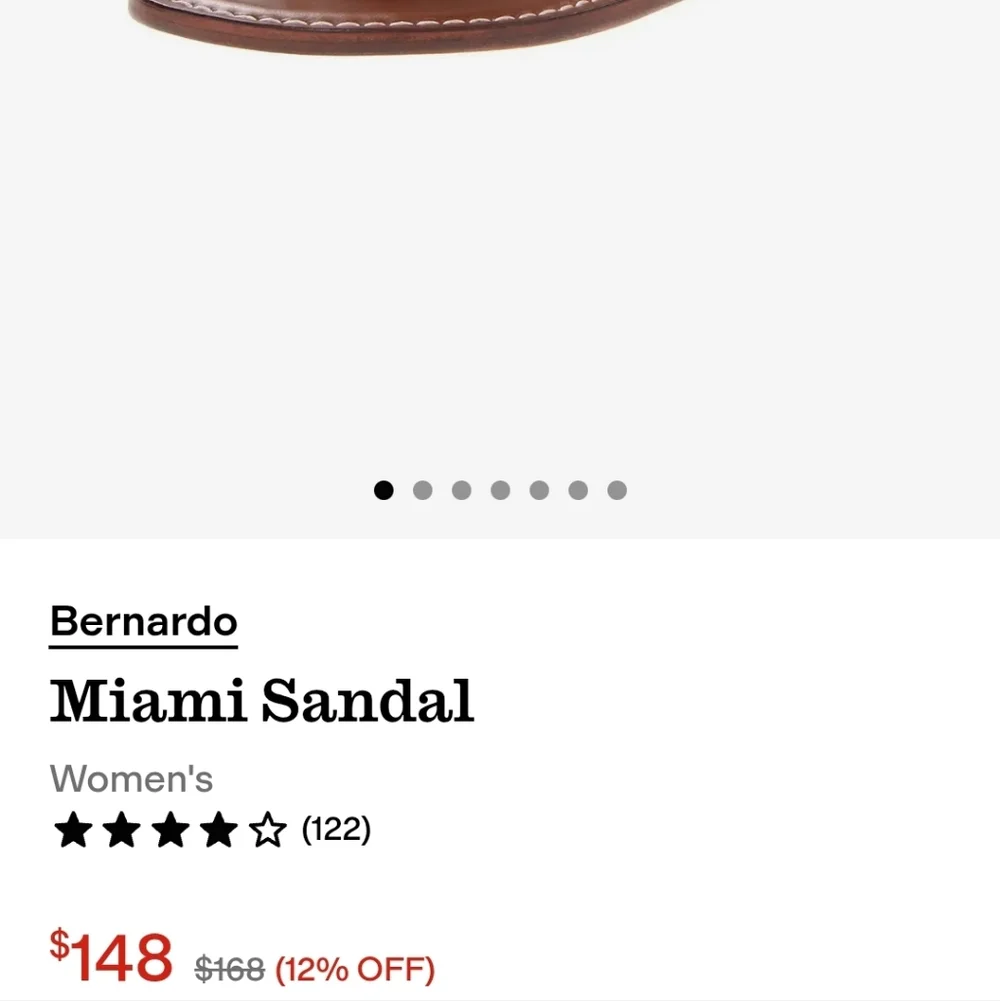Select the Miami Sandal product title

pyautogui.click(x=262, y=699)
